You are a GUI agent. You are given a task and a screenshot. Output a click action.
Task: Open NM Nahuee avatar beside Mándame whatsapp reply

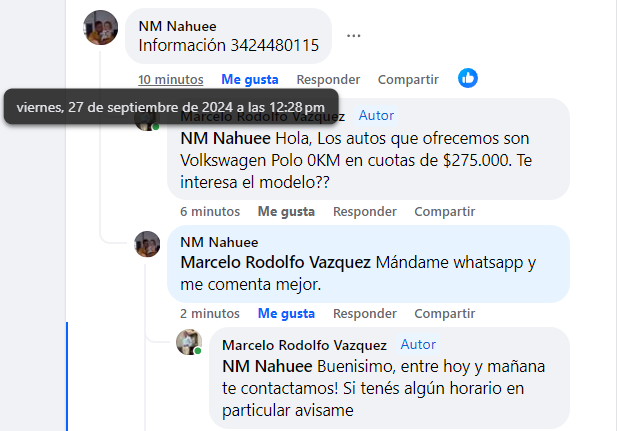tap(148, 243)
